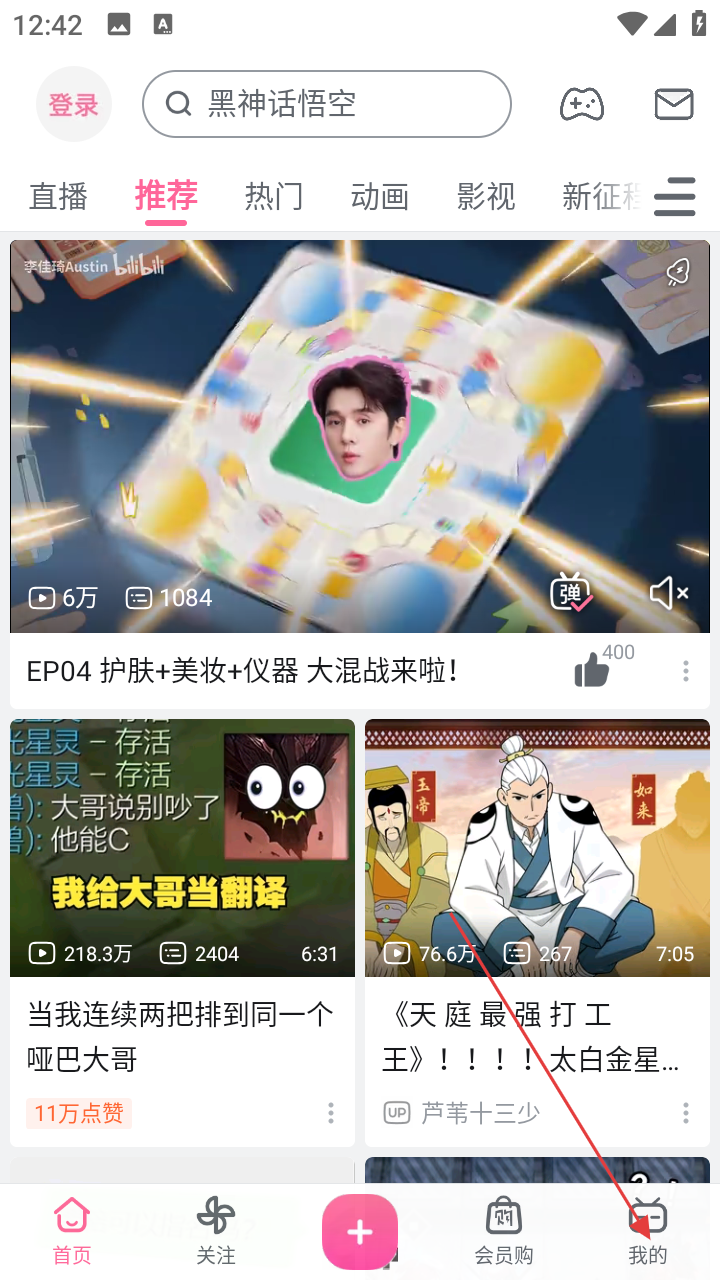Open the search box showing 黑神话悟空
Viewport: 720px width, 1280px height.
[x=326, y=104]
